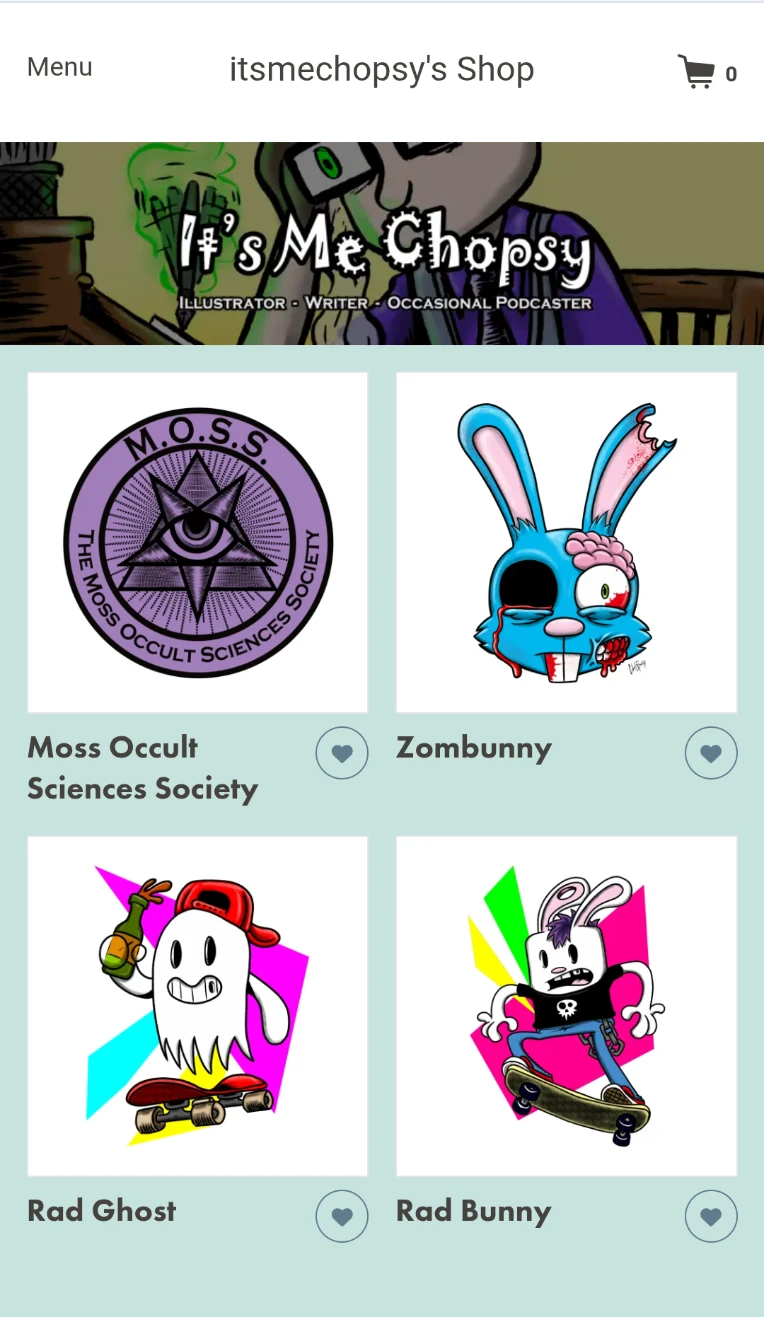Open the Moss Occult Sciences Society design
Viewport: 764px width, 1317px height.
[198, 542]
